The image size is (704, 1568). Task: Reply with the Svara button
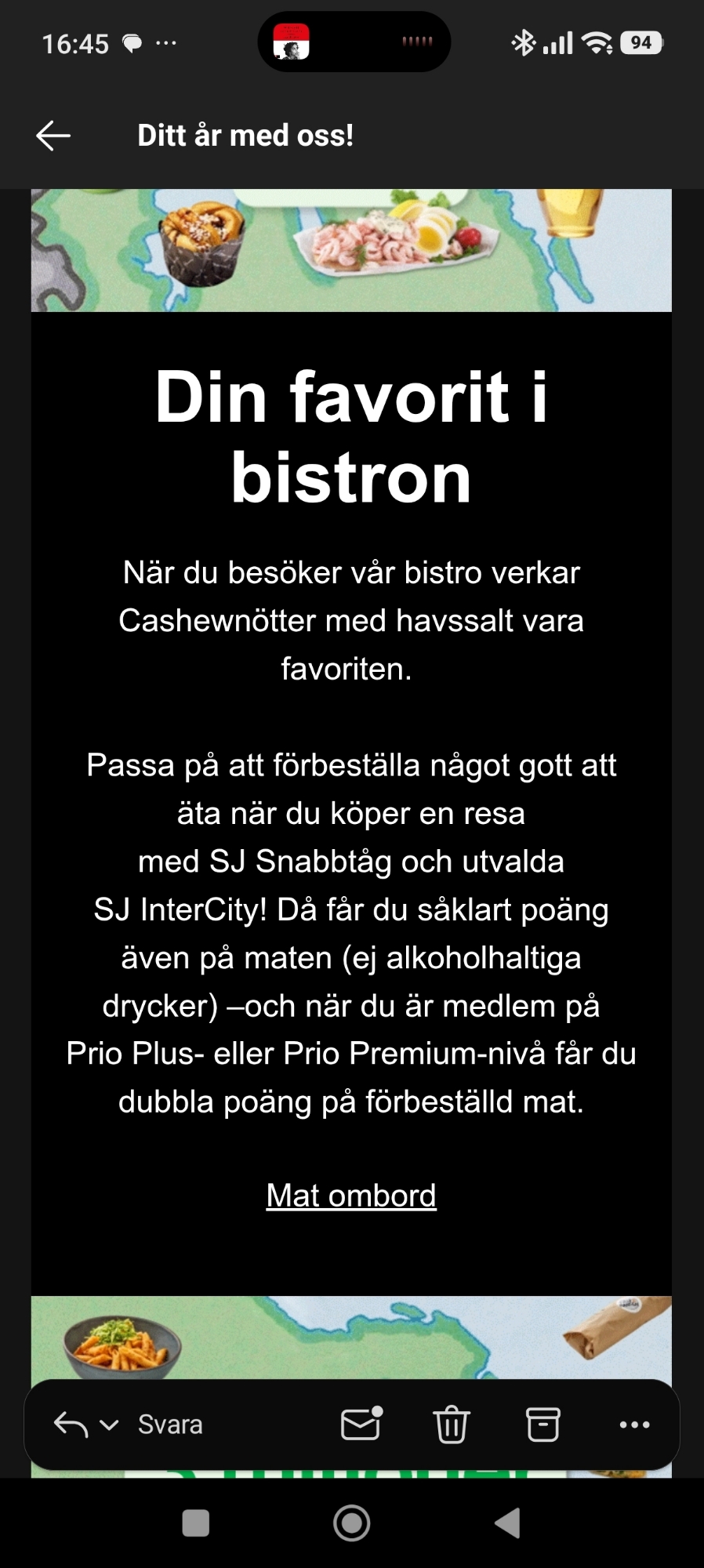click(169, 1425)
